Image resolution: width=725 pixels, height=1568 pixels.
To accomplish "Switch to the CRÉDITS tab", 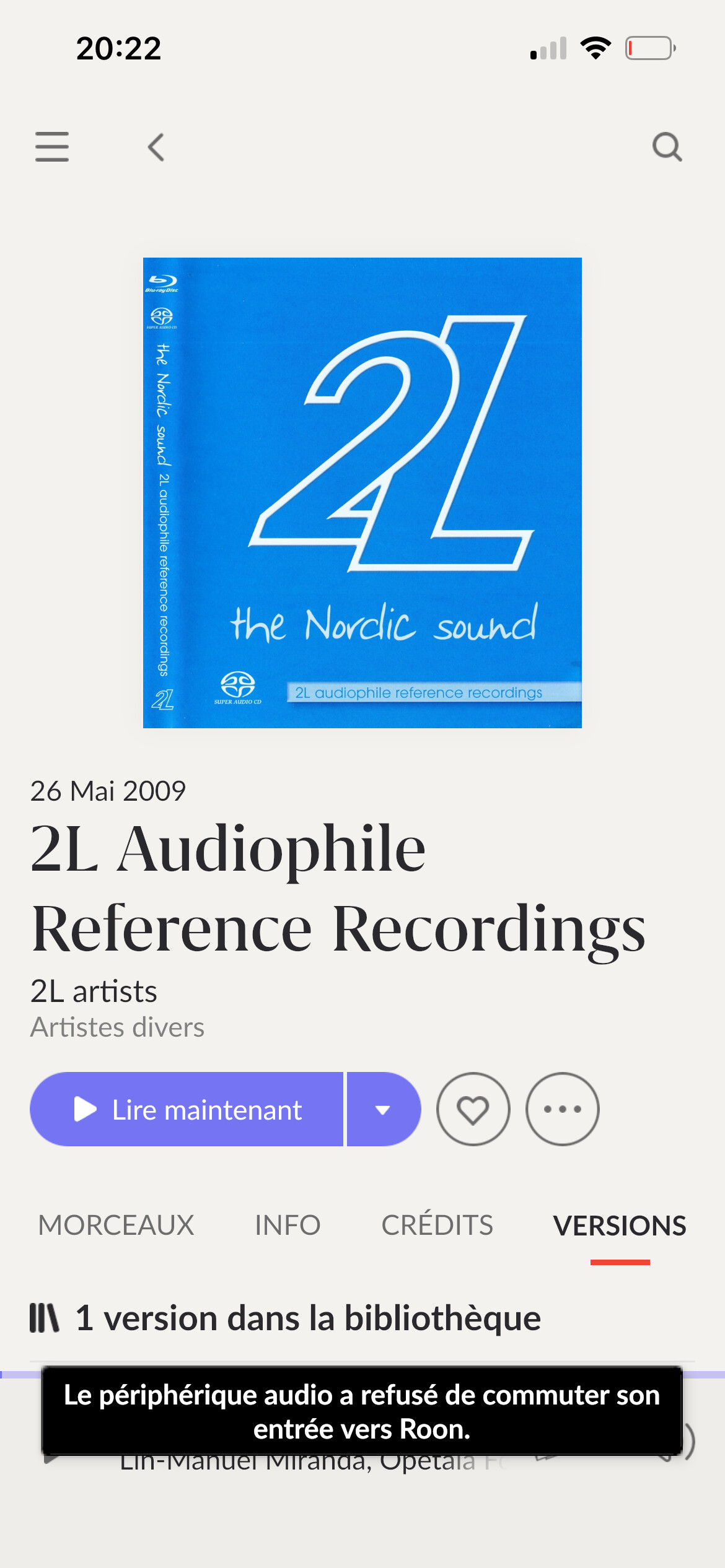I will [437, 1225].
